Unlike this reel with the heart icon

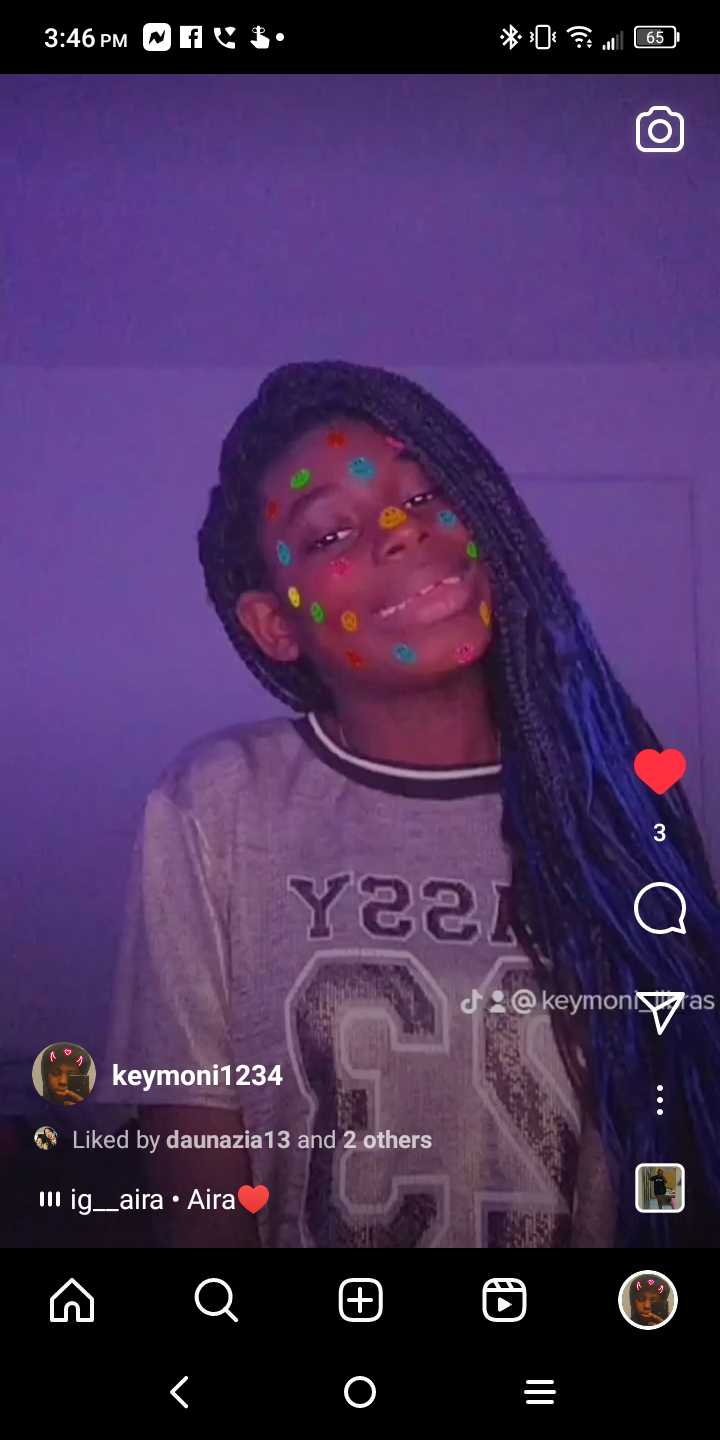point(659,771)
